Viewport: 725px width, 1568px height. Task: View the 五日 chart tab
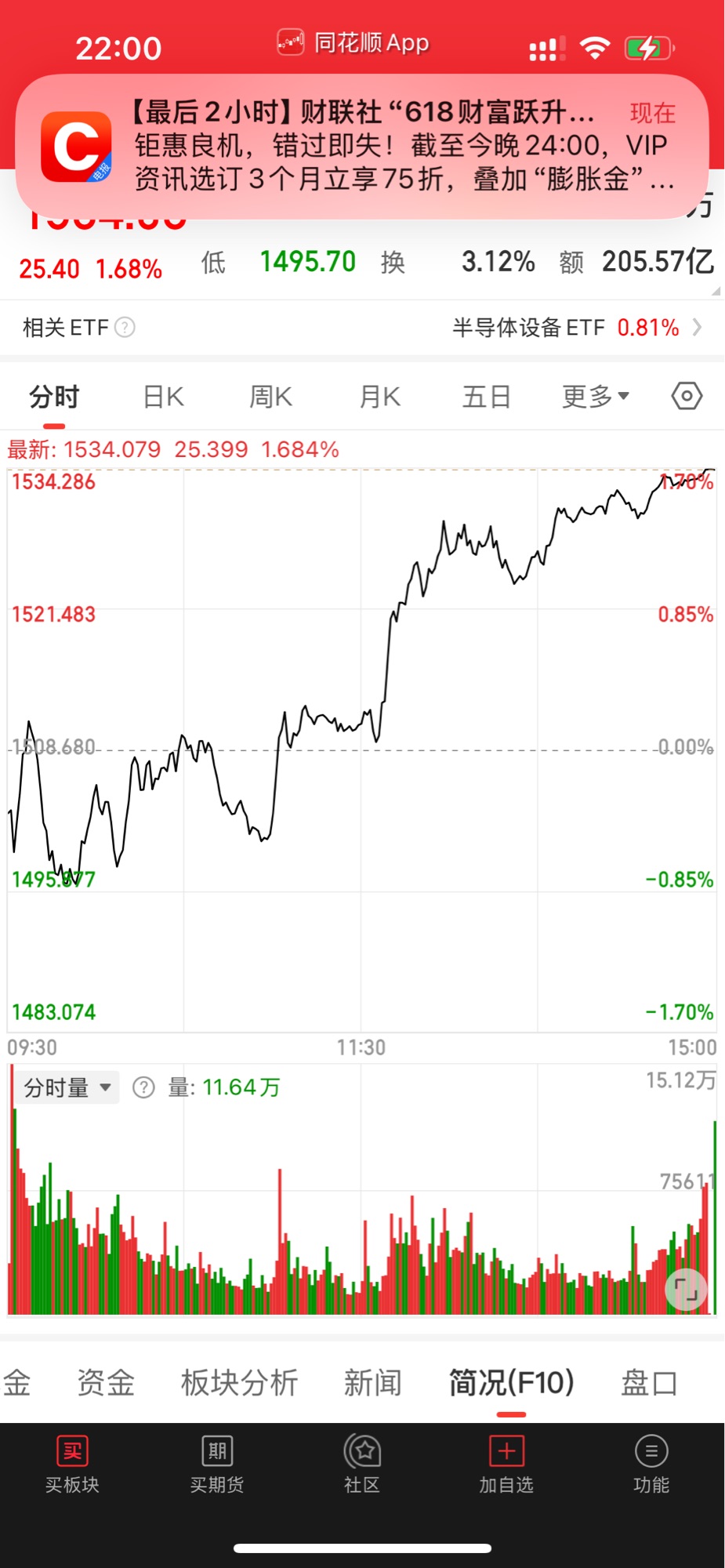[486, 397]
